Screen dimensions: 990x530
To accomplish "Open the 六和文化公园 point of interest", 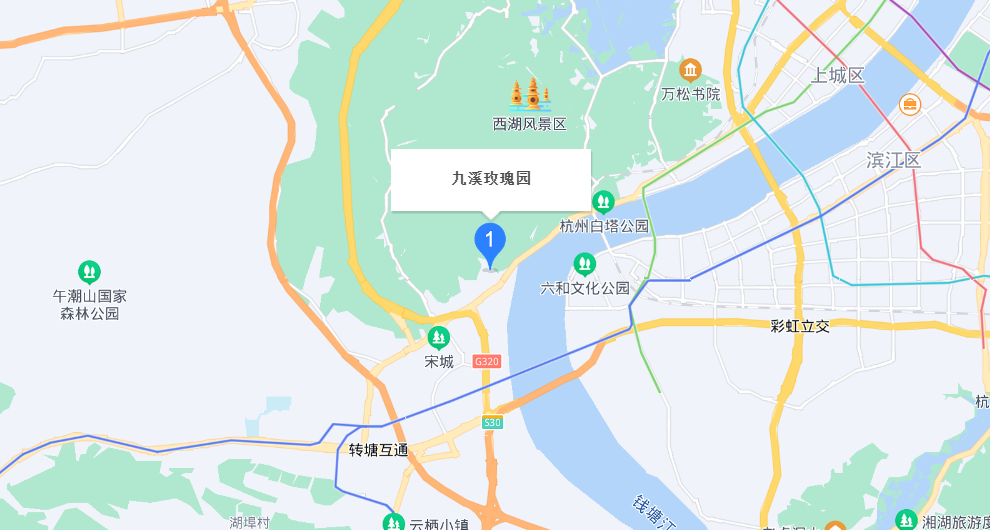I will point(584,264).
